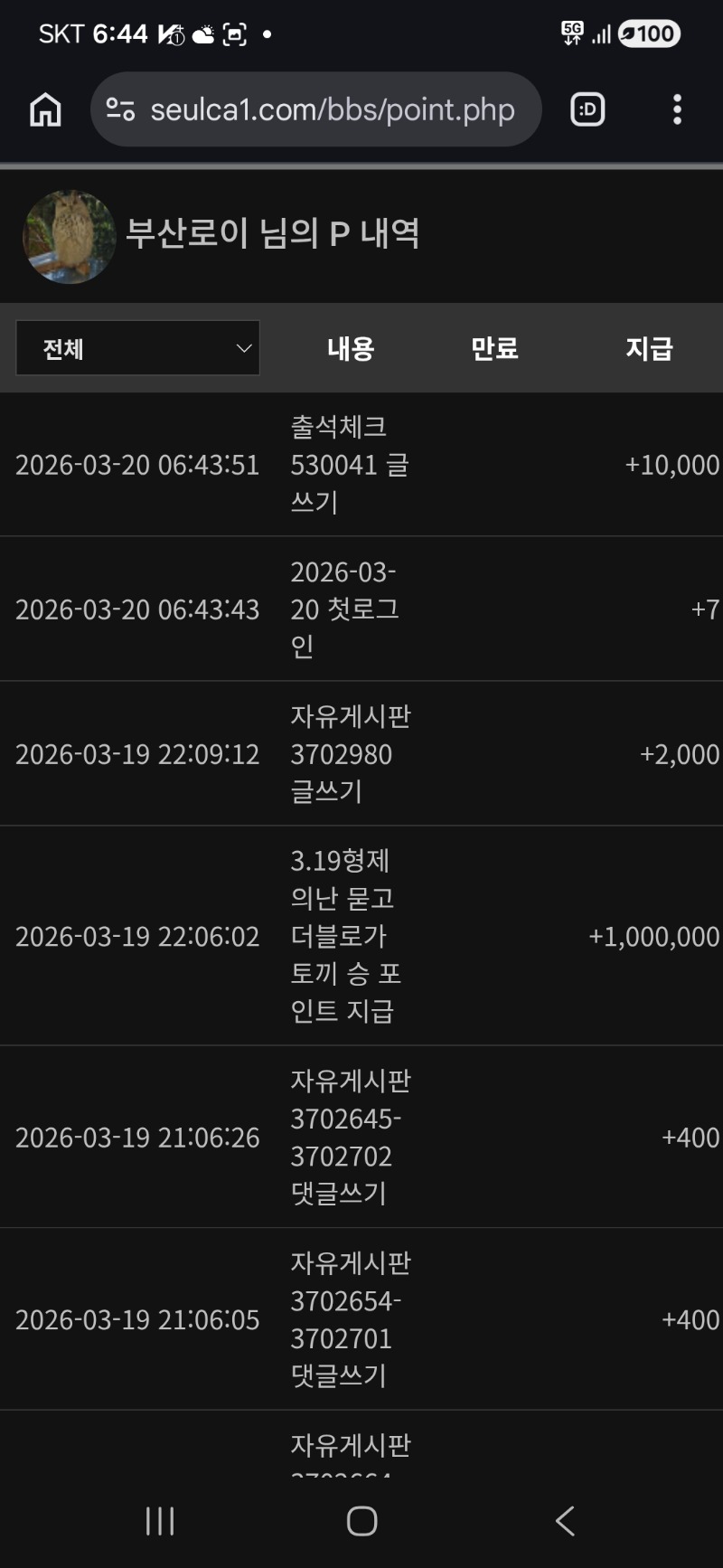The width and height of the screenshot is (723, 1568).
Task: Go to the system home screen
Action: point(361,1521)
